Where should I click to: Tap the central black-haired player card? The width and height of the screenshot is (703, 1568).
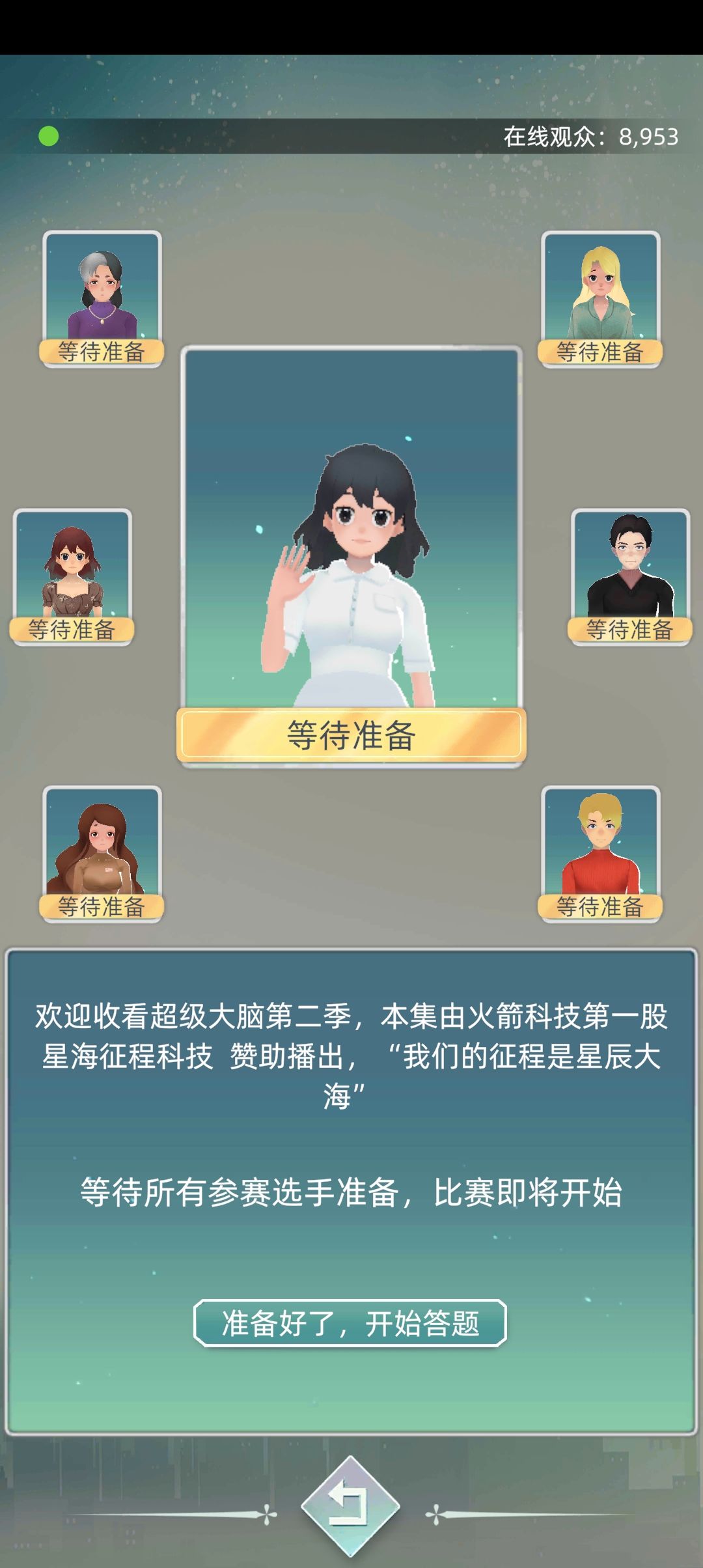351,556
